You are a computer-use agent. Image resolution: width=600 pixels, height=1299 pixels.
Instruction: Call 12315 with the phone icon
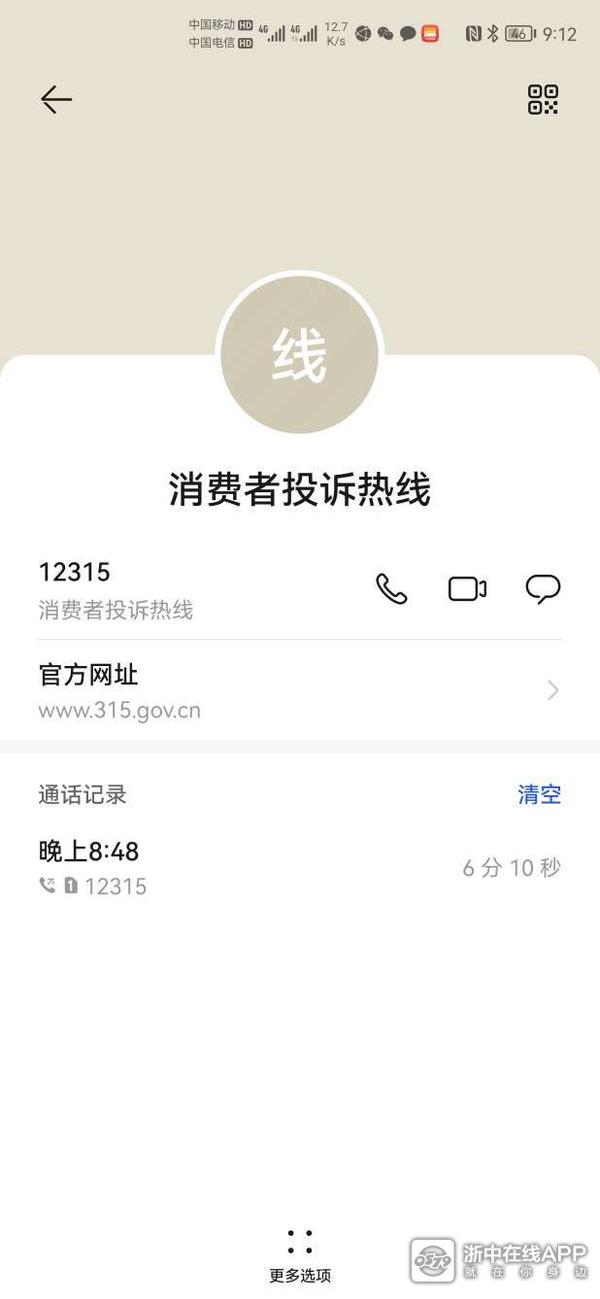click(391, 589)
